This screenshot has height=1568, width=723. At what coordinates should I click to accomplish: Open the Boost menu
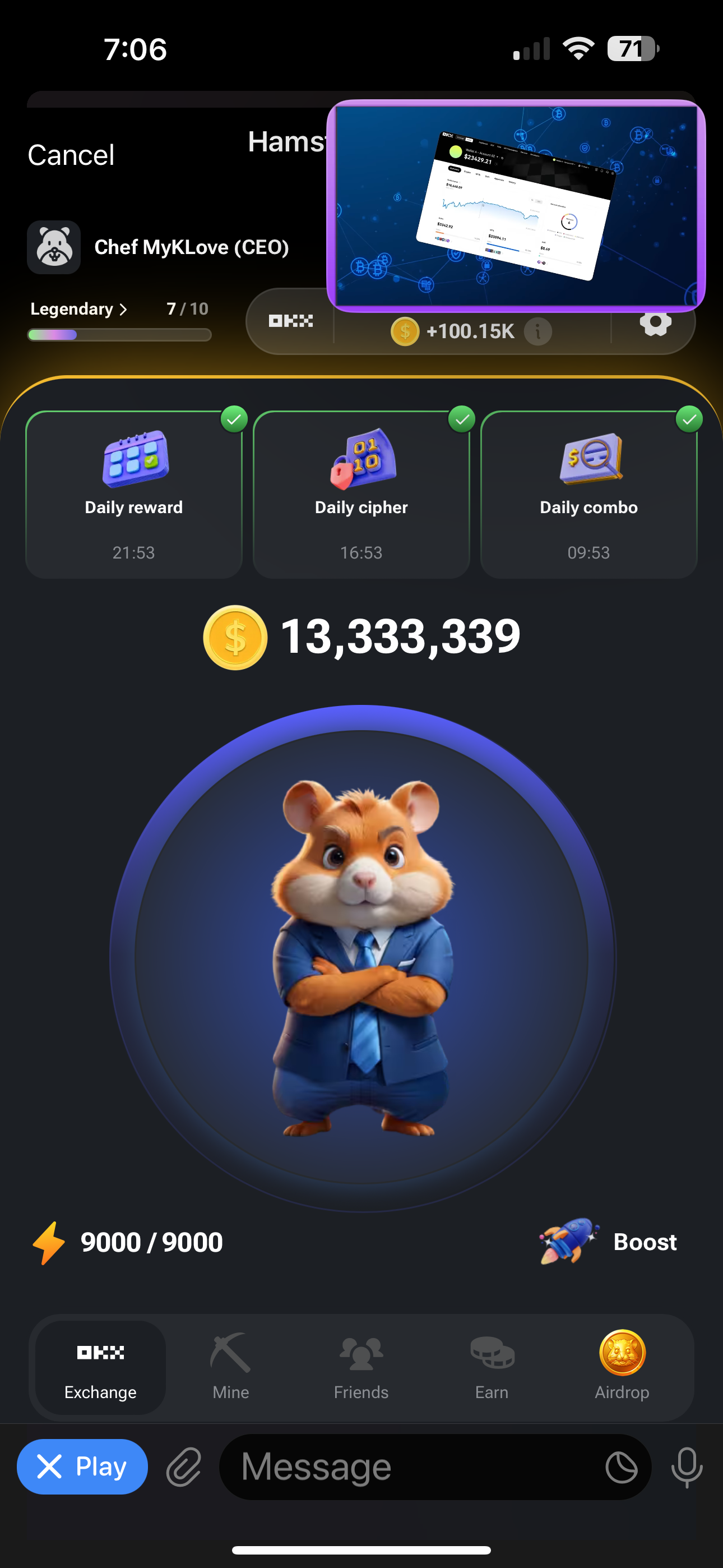tap(609, 1242)
